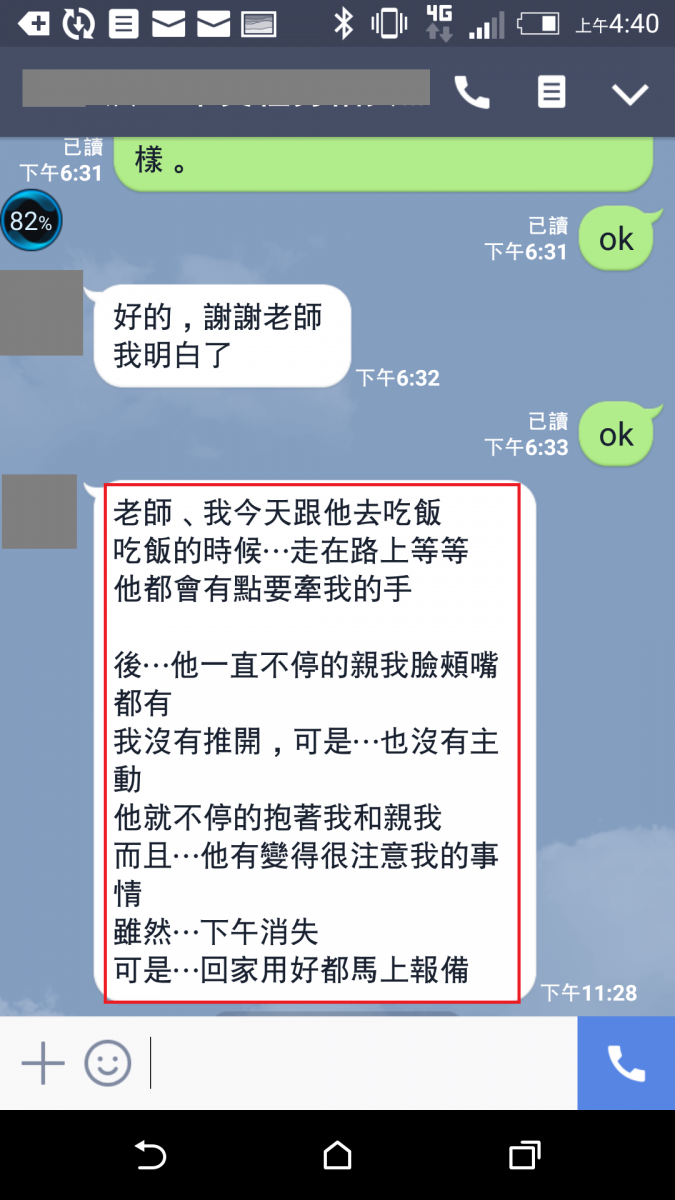Expand the chat options chevron menu

pyautogui.click(x=630, y=94)
